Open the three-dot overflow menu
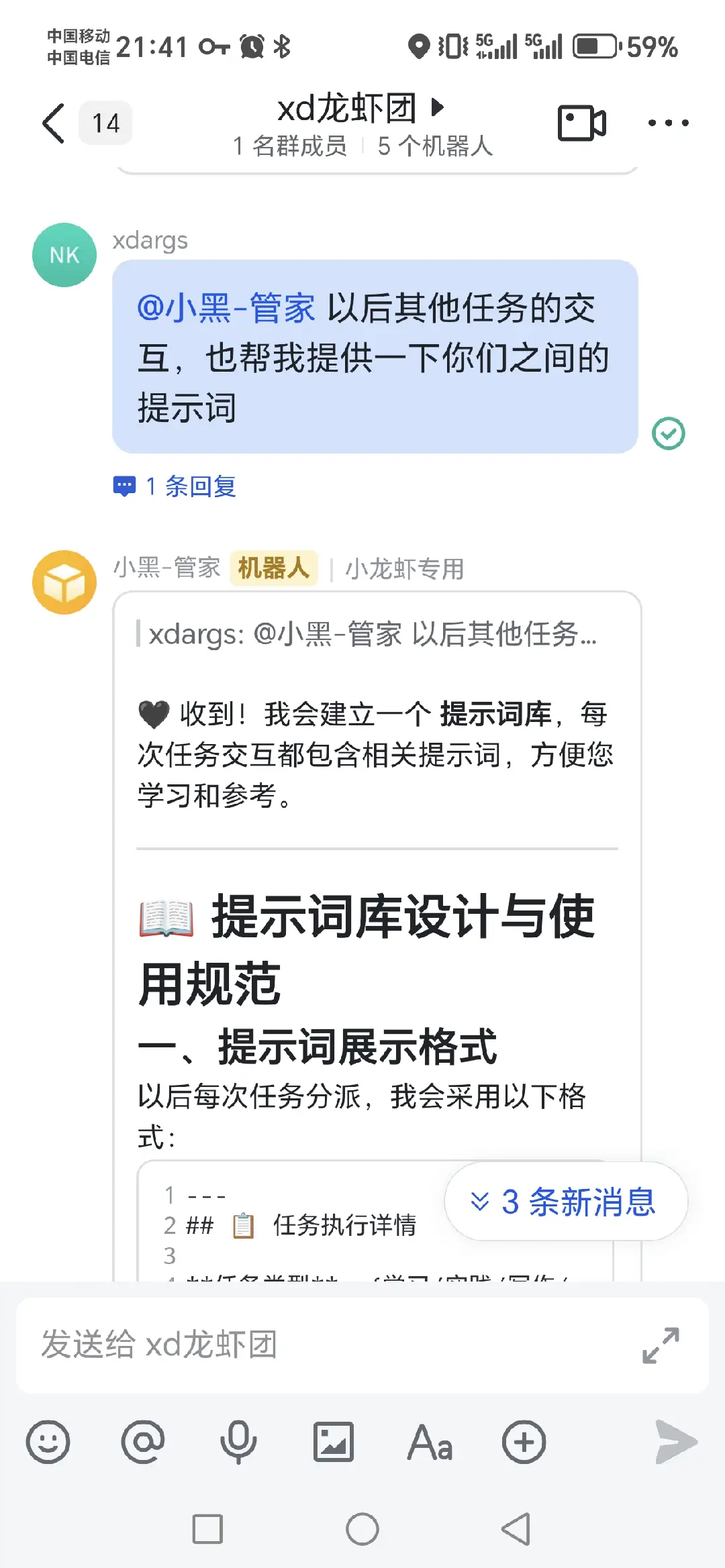725x1568 pixels. [x=668, y=123]
